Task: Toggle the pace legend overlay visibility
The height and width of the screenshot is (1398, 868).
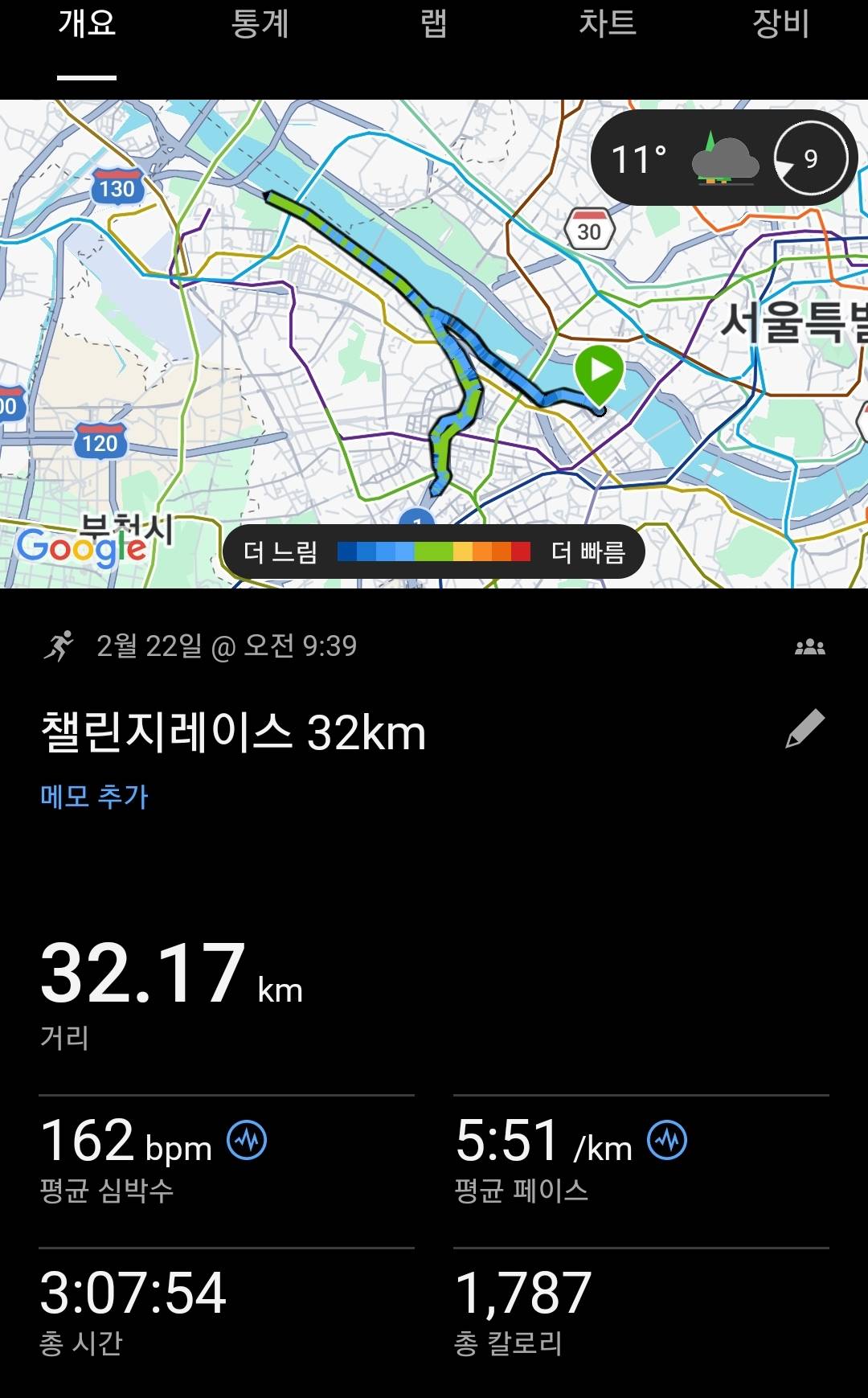Action: pos(434,551)
